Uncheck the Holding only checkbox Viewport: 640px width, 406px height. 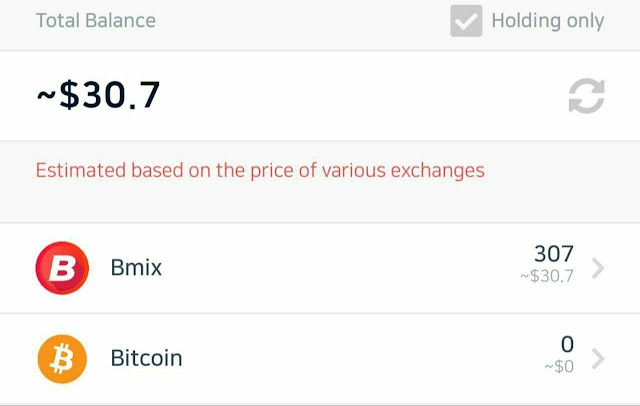[466, 21]
